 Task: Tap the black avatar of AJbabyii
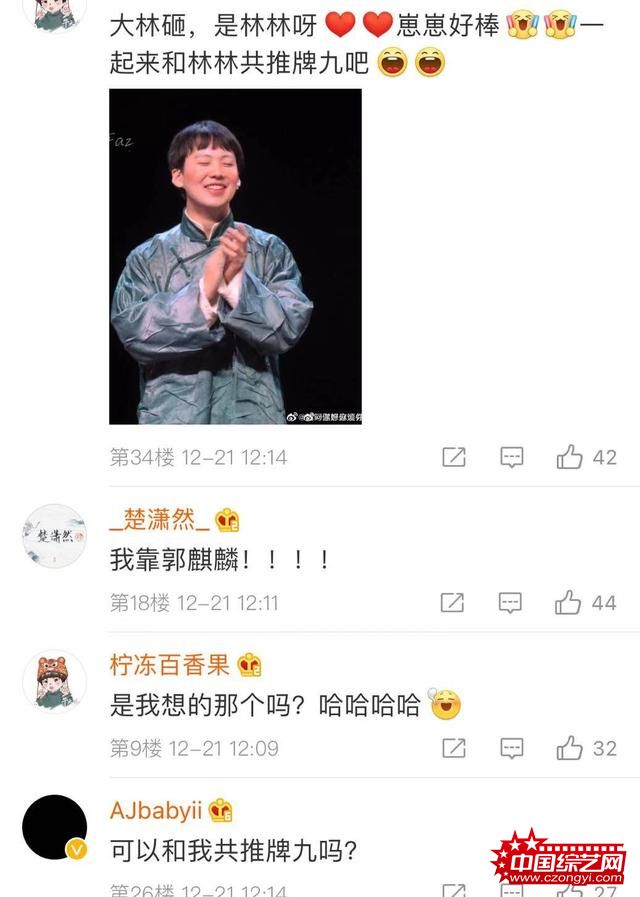coord(54,827)
